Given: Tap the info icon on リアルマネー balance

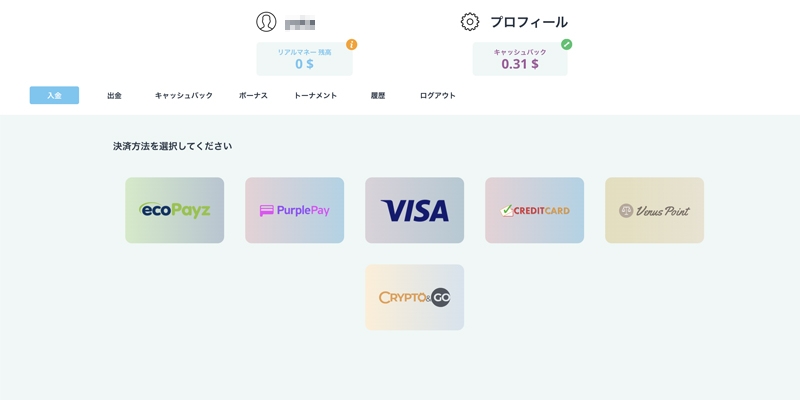Looking at the screenshot, I should pos(351,44).
